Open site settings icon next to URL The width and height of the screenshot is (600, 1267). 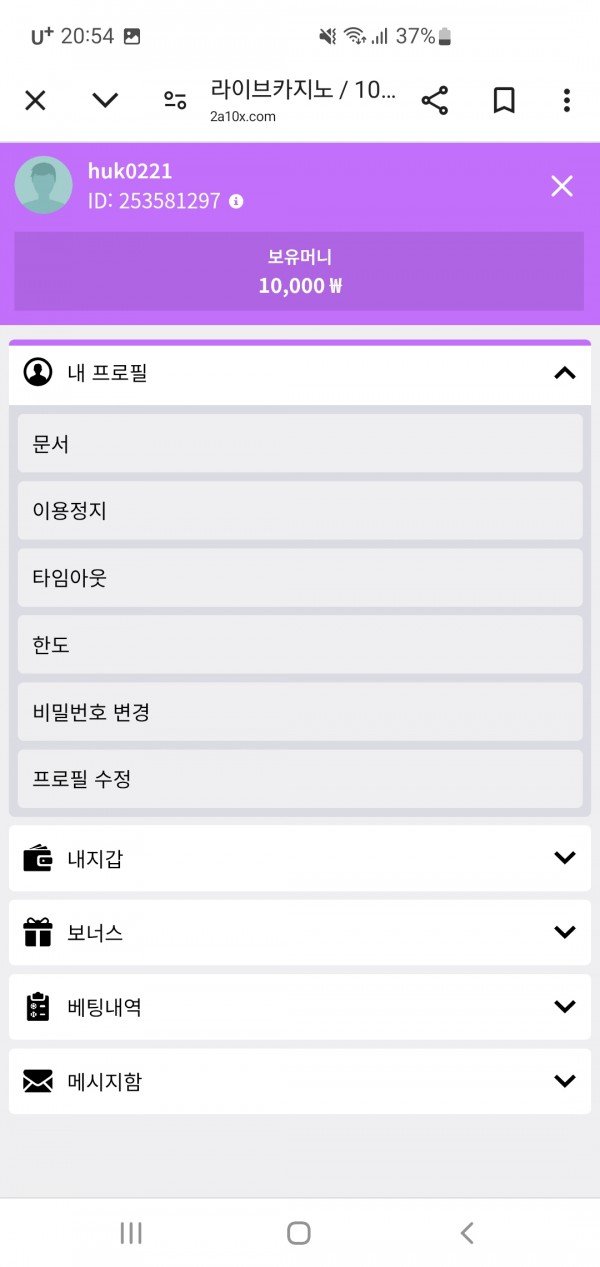pyautogui.click(x=175, y=100)
